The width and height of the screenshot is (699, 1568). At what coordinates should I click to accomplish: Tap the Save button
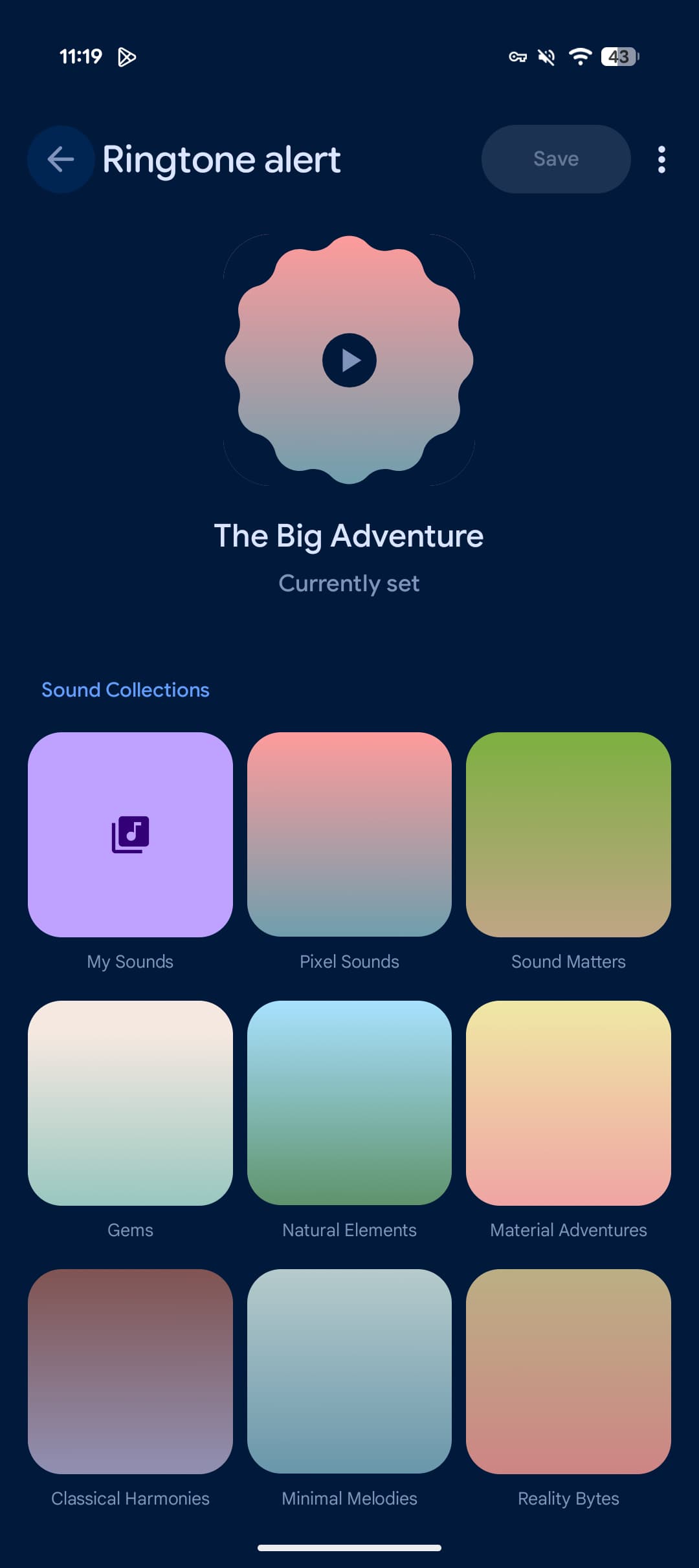pos(555,159)
